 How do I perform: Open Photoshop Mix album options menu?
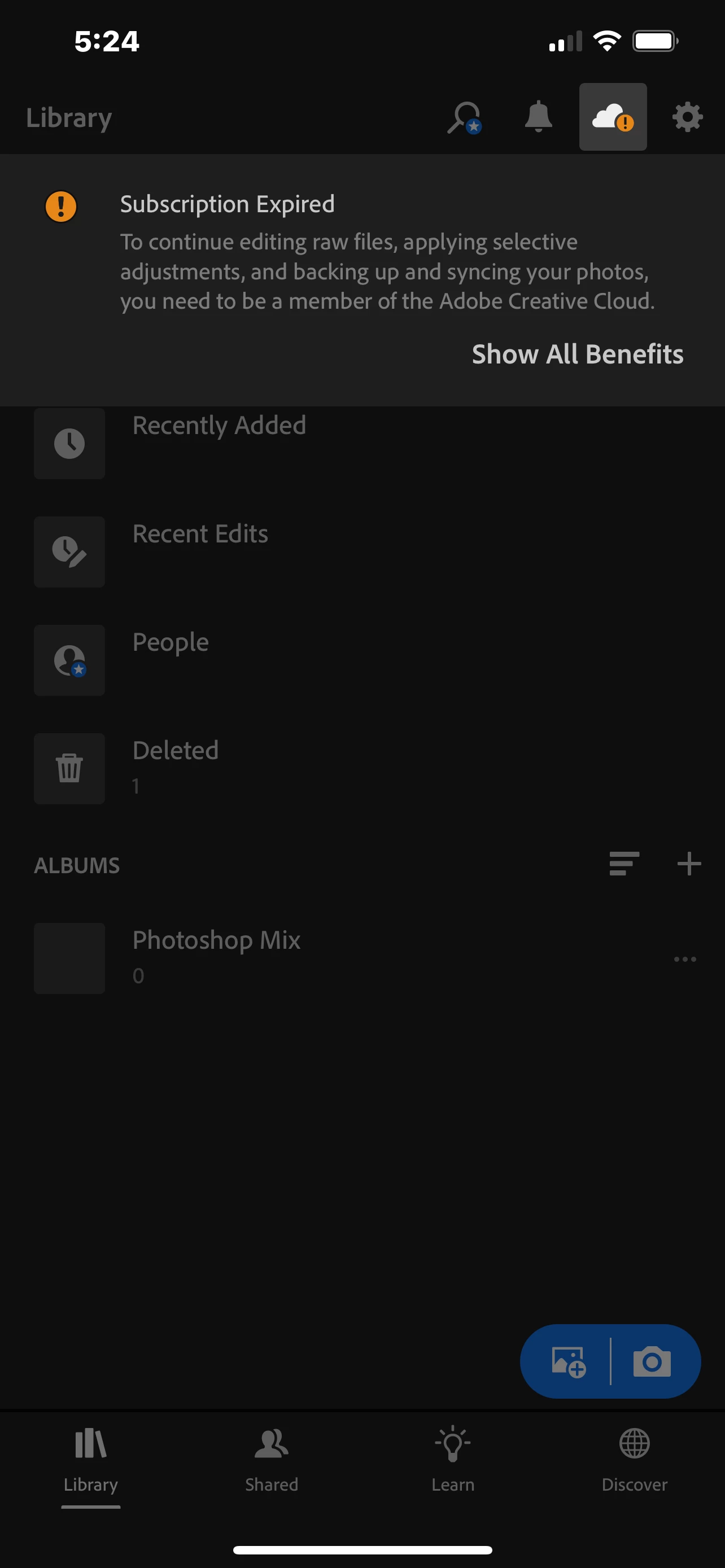(685, 959)
